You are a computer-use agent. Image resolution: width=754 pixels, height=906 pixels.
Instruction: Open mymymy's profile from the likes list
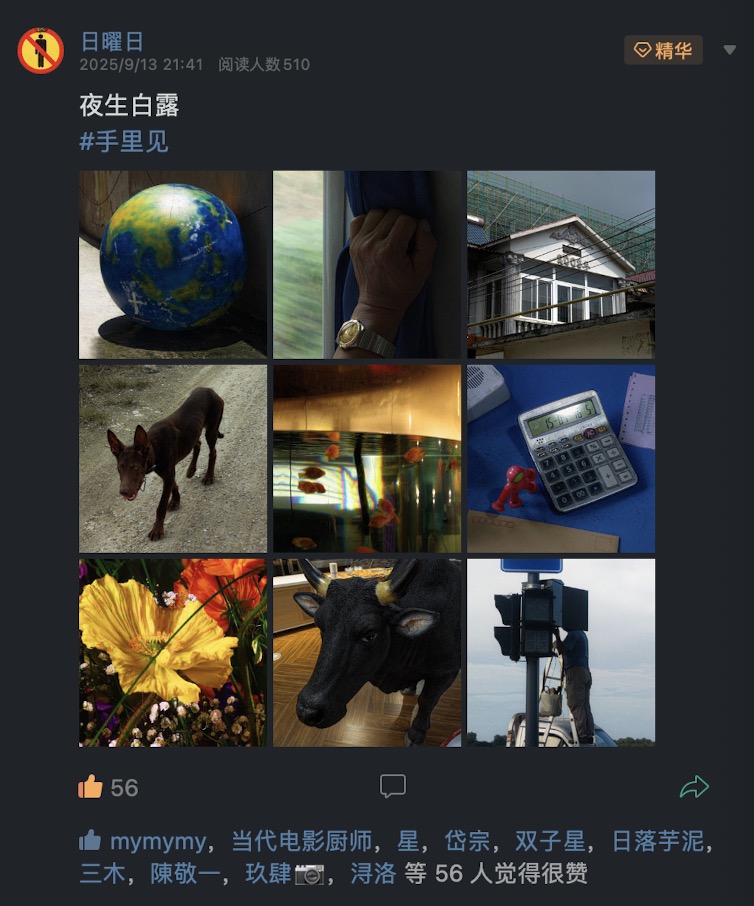[x=157, y=841]
